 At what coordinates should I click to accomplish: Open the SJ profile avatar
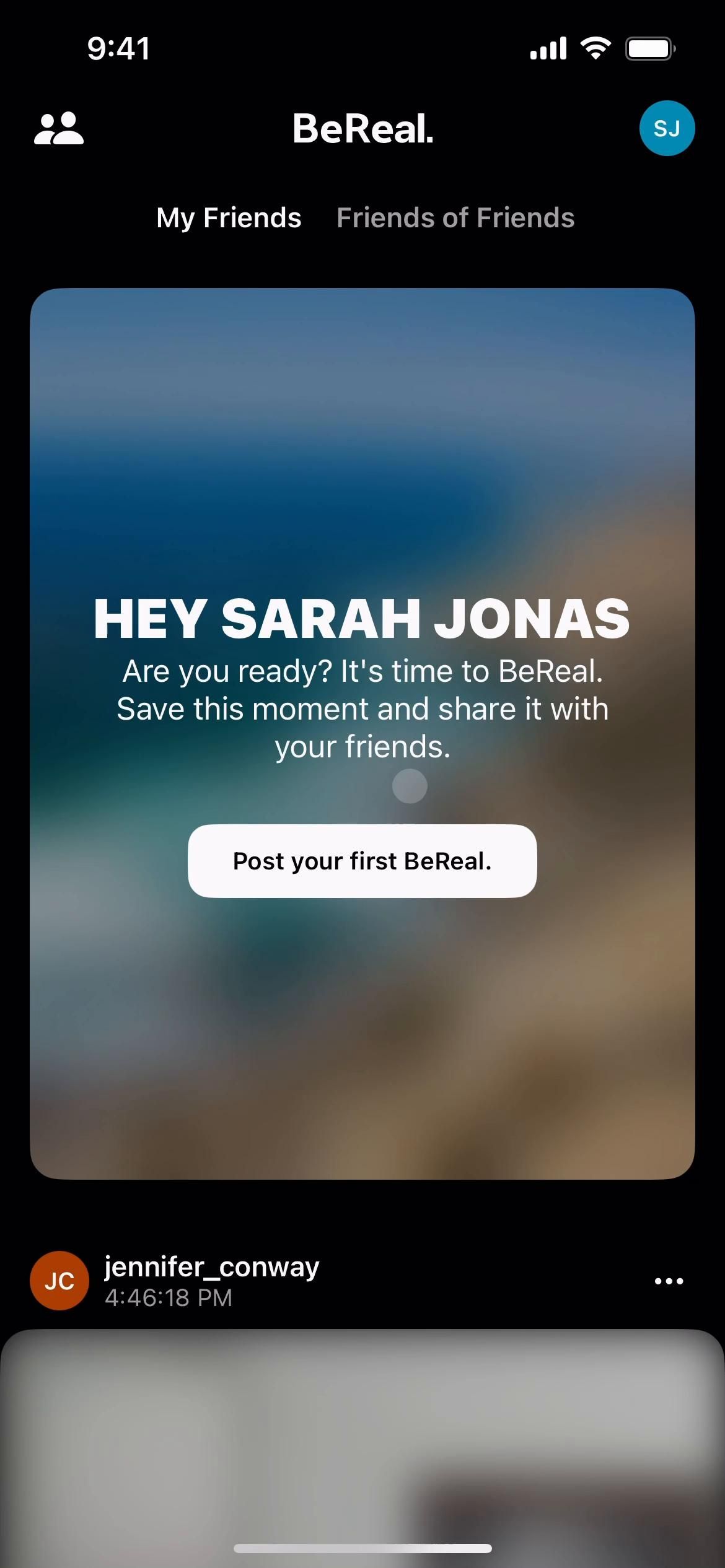click(x=667, y=128)
